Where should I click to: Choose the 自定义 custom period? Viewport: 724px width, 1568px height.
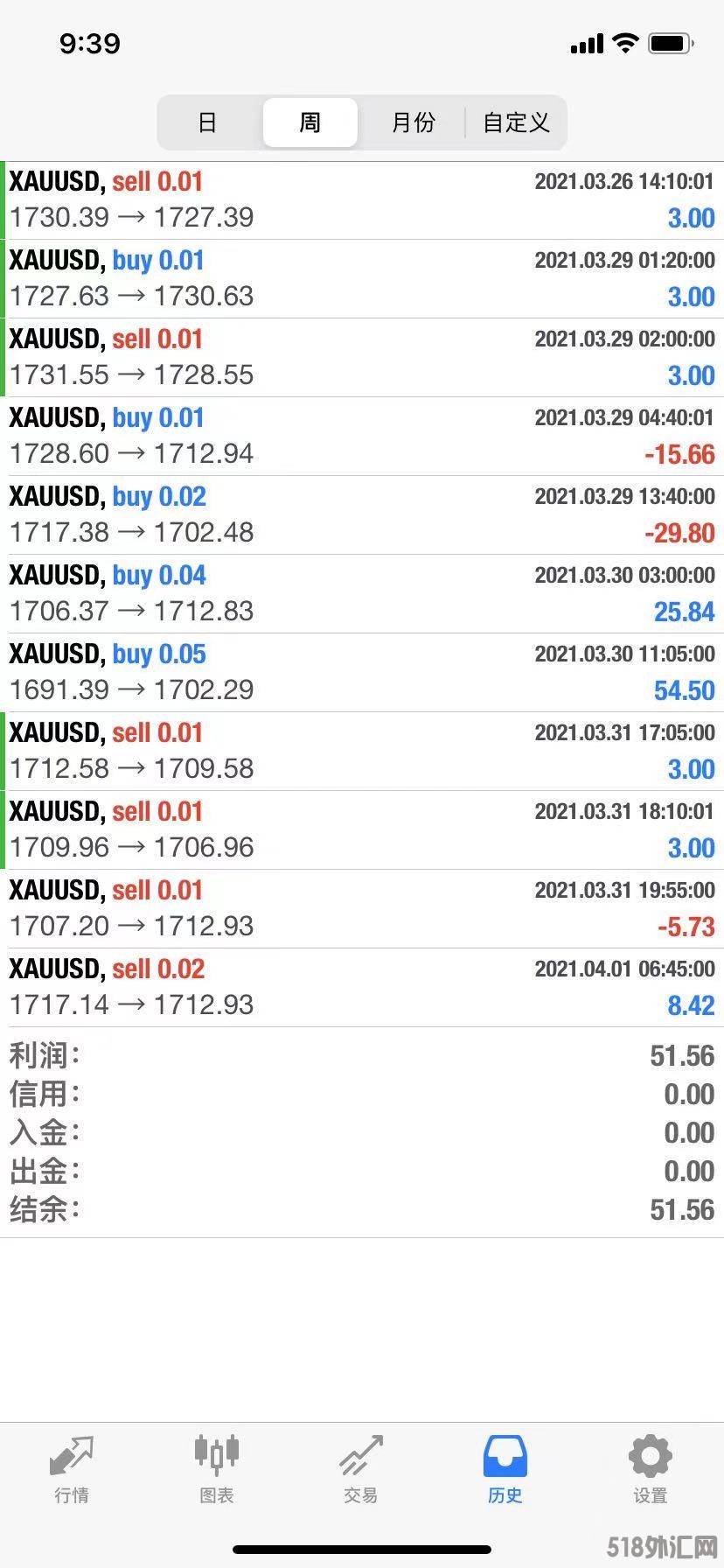[x=516, y=122]
